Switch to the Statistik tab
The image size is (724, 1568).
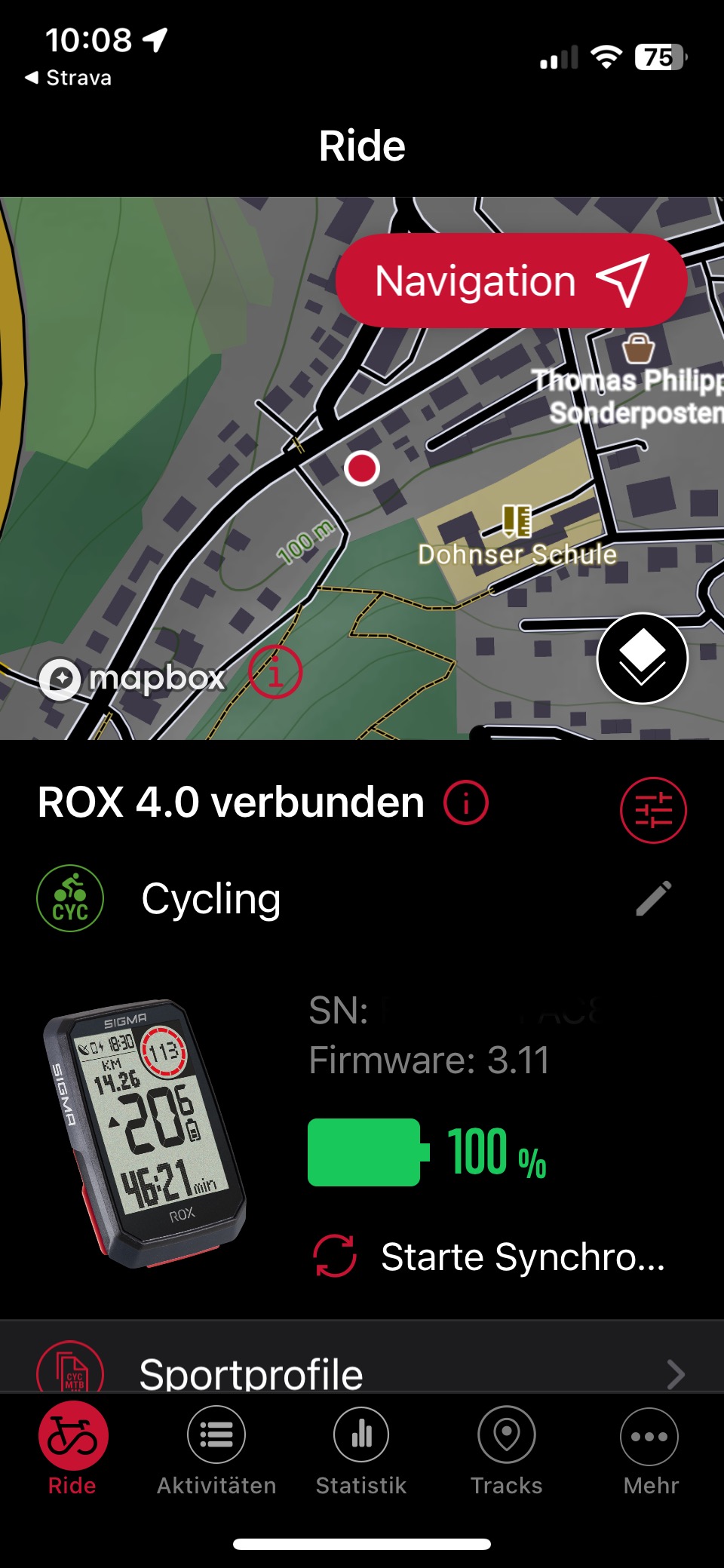pos(361,1451)
